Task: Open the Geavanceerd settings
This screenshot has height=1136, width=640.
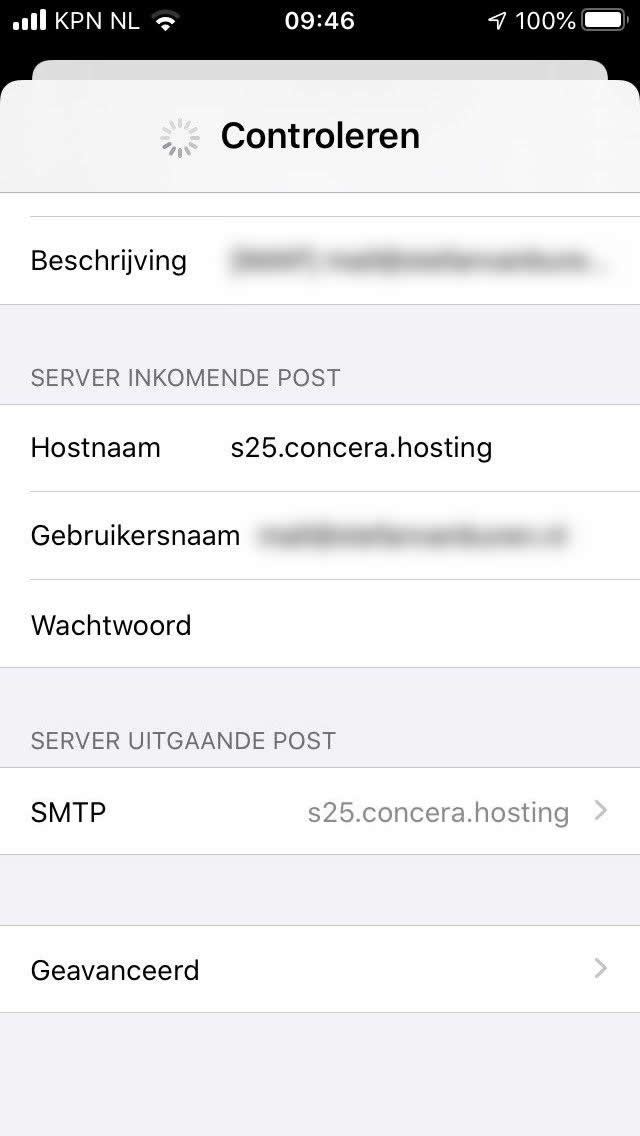Action: [x=320, y=969]
